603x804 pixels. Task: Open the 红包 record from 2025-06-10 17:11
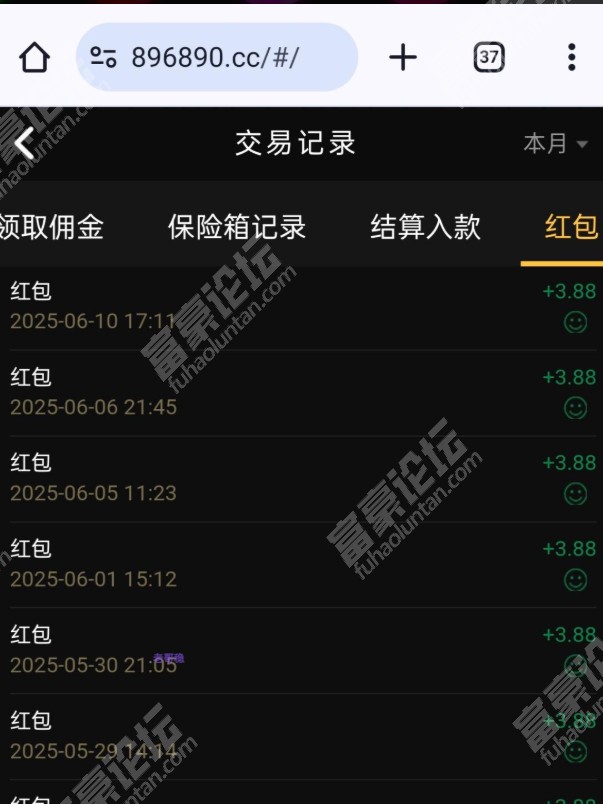click(x=300, y=306)
